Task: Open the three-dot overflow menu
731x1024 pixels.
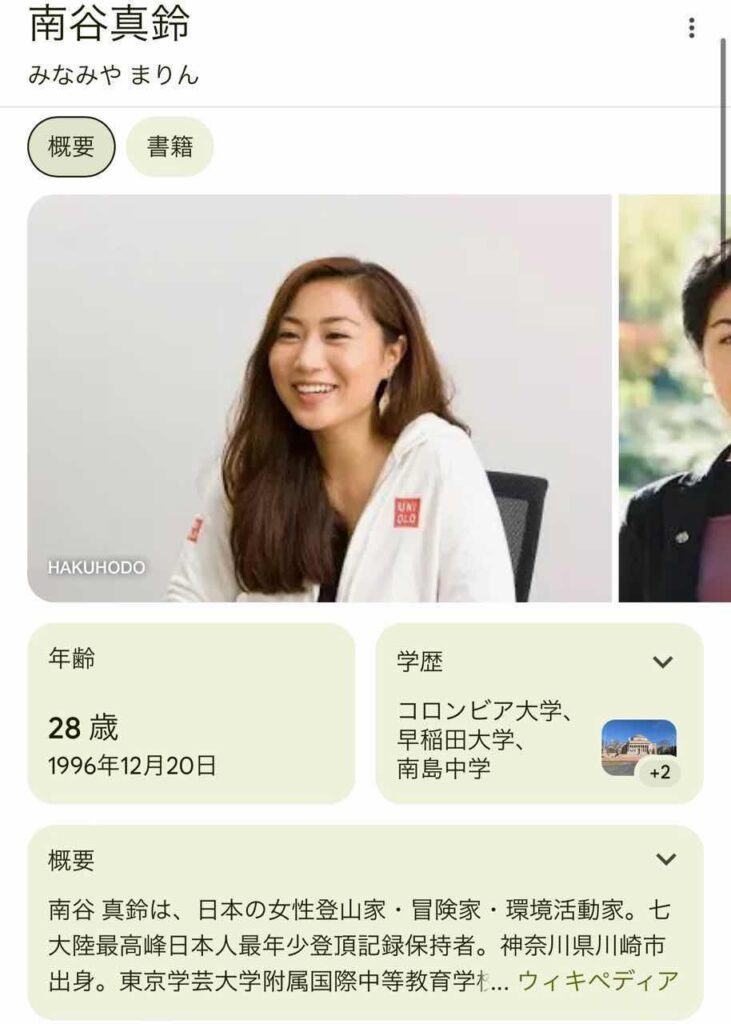Action: click(x=691, y=28)
